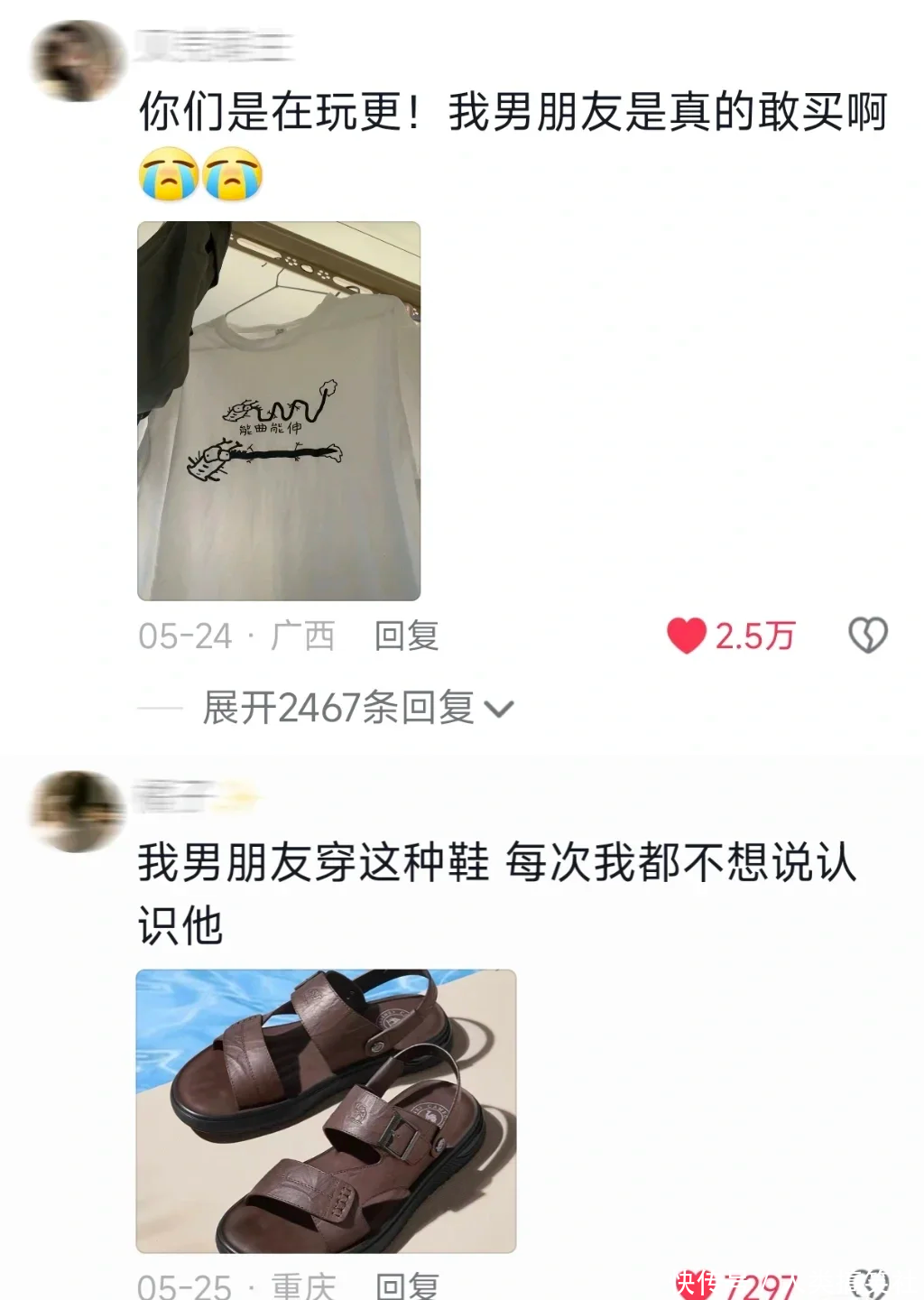Image resolution: width=924 pixels, height=1300 pixels.
Task: Reply to the 05-24 广西 comment
Action: point(406,636)
